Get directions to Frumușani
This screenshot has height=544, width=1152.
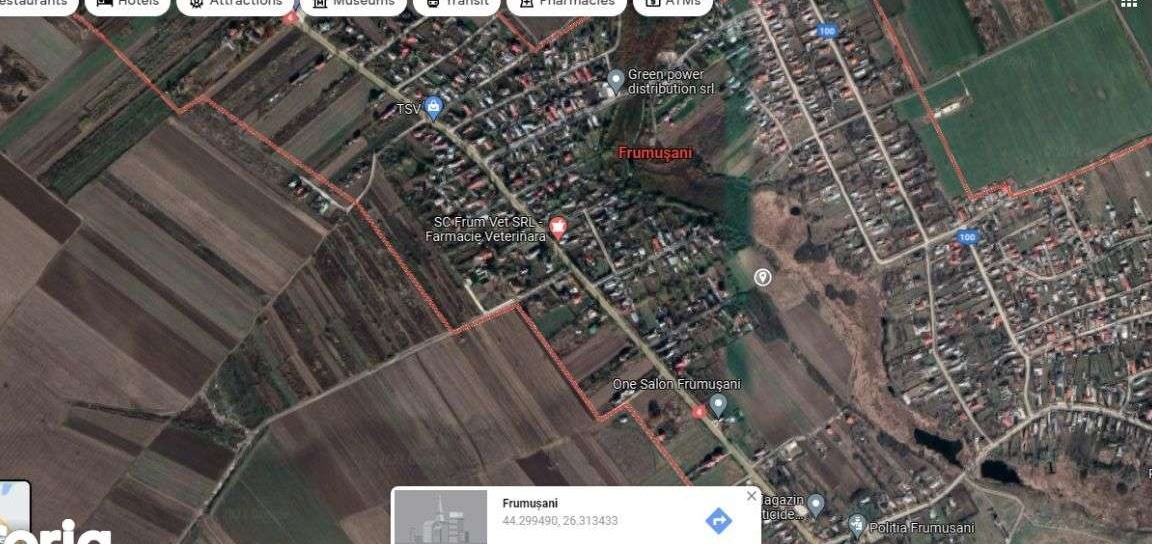coord(718,520)
